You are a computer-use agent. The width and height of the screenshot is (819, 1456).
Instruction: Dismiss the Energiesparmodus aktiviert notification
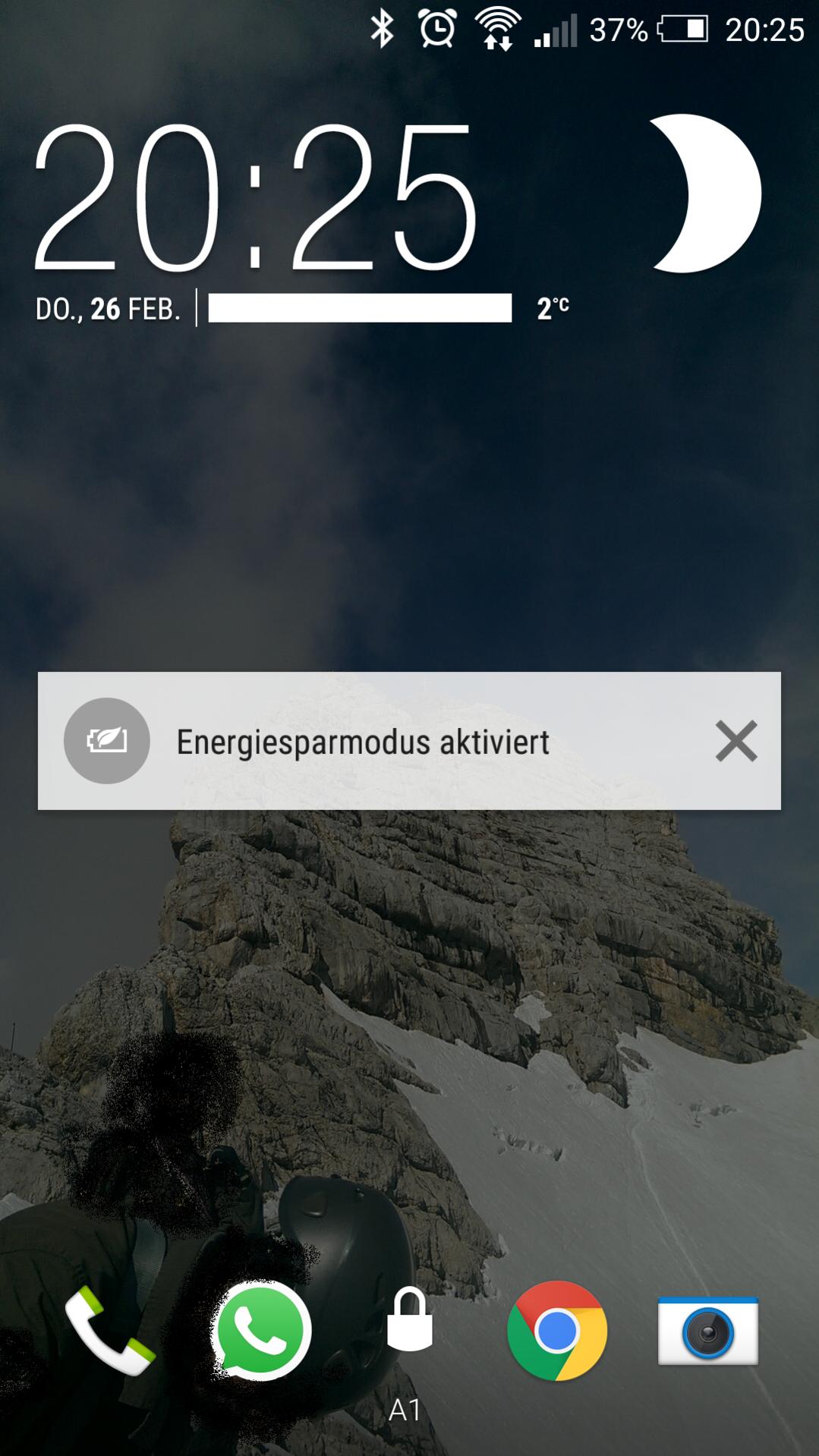tap(736, 741)
